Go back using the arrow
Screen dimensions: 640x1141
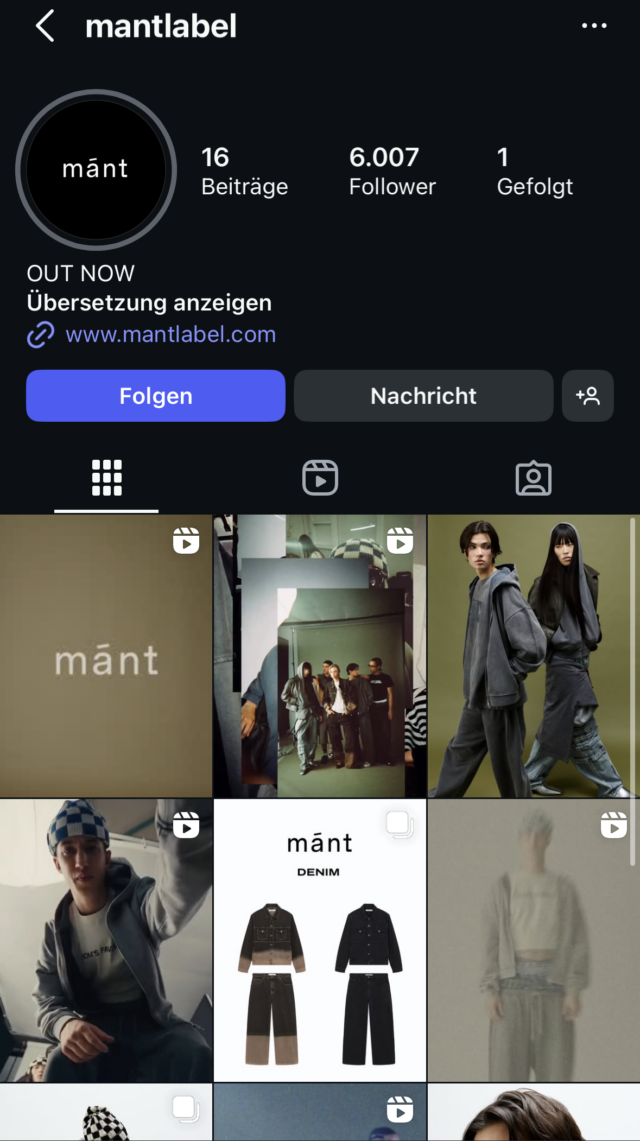pos(45,26)
